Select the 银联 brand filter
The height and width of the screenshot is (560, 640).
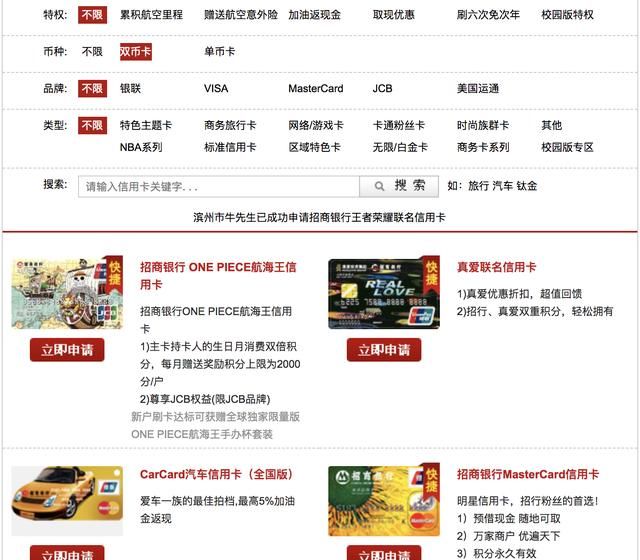(x=130, y=88)
